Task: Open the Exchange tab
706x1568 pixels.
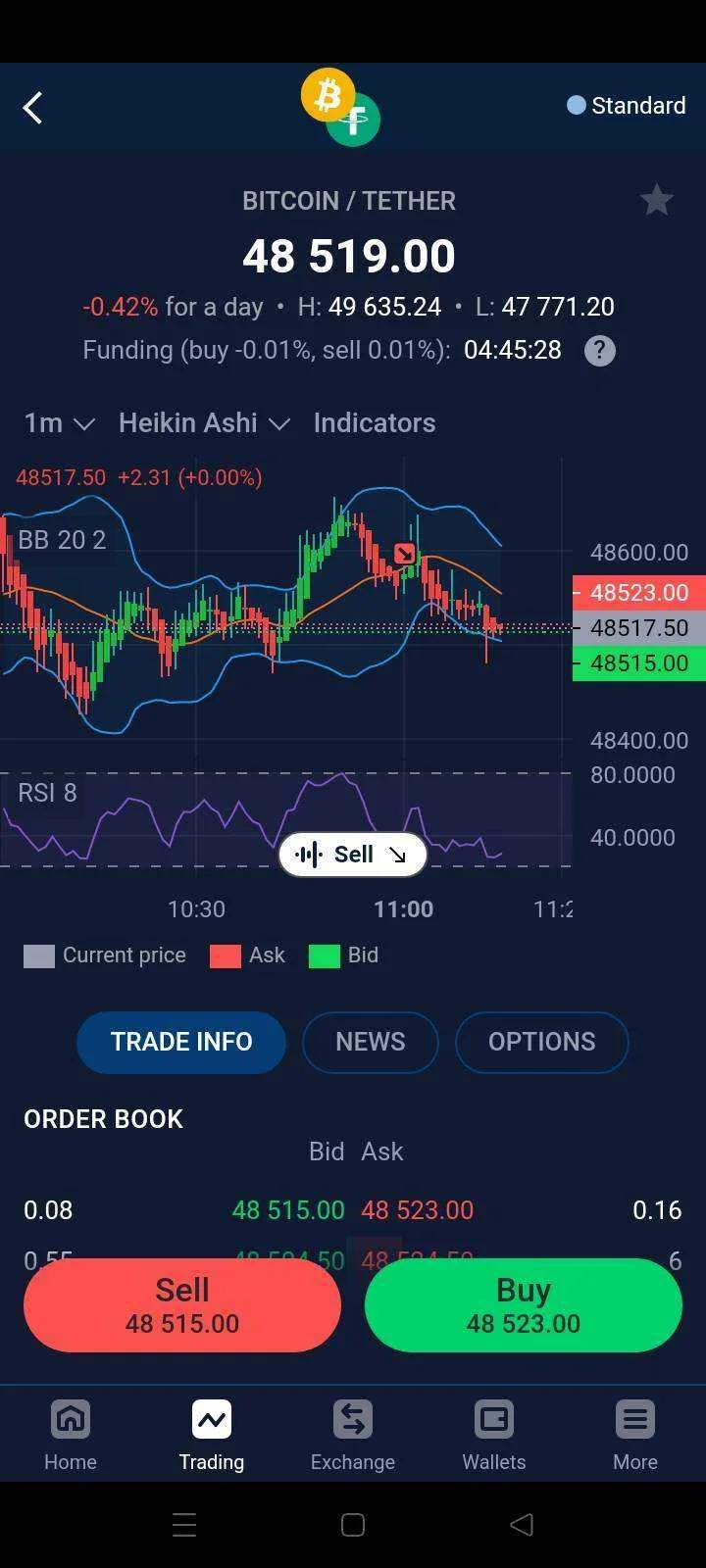Action: point(353,1435)
